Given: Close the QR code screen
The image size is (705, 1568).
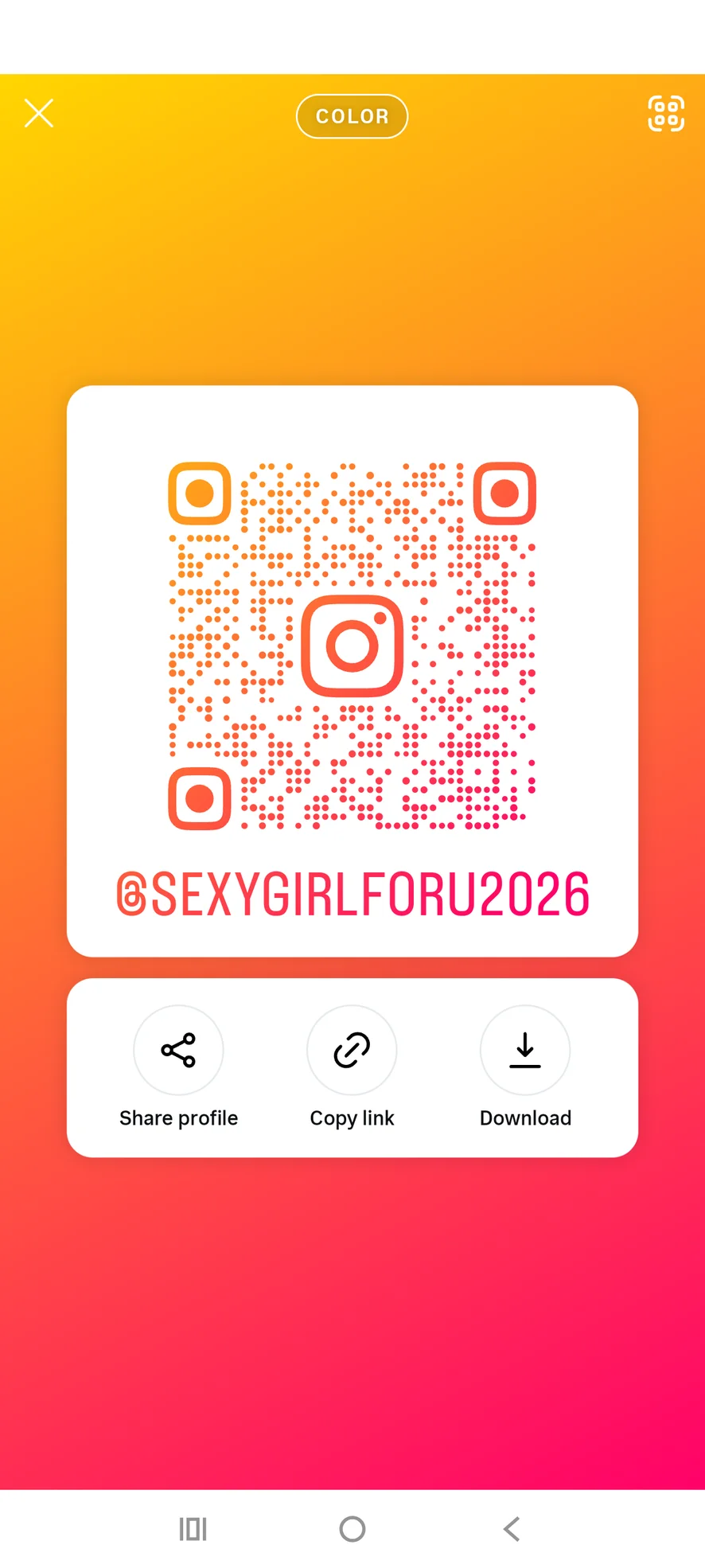Looking at the screenshot, I should tap(39, 113).
